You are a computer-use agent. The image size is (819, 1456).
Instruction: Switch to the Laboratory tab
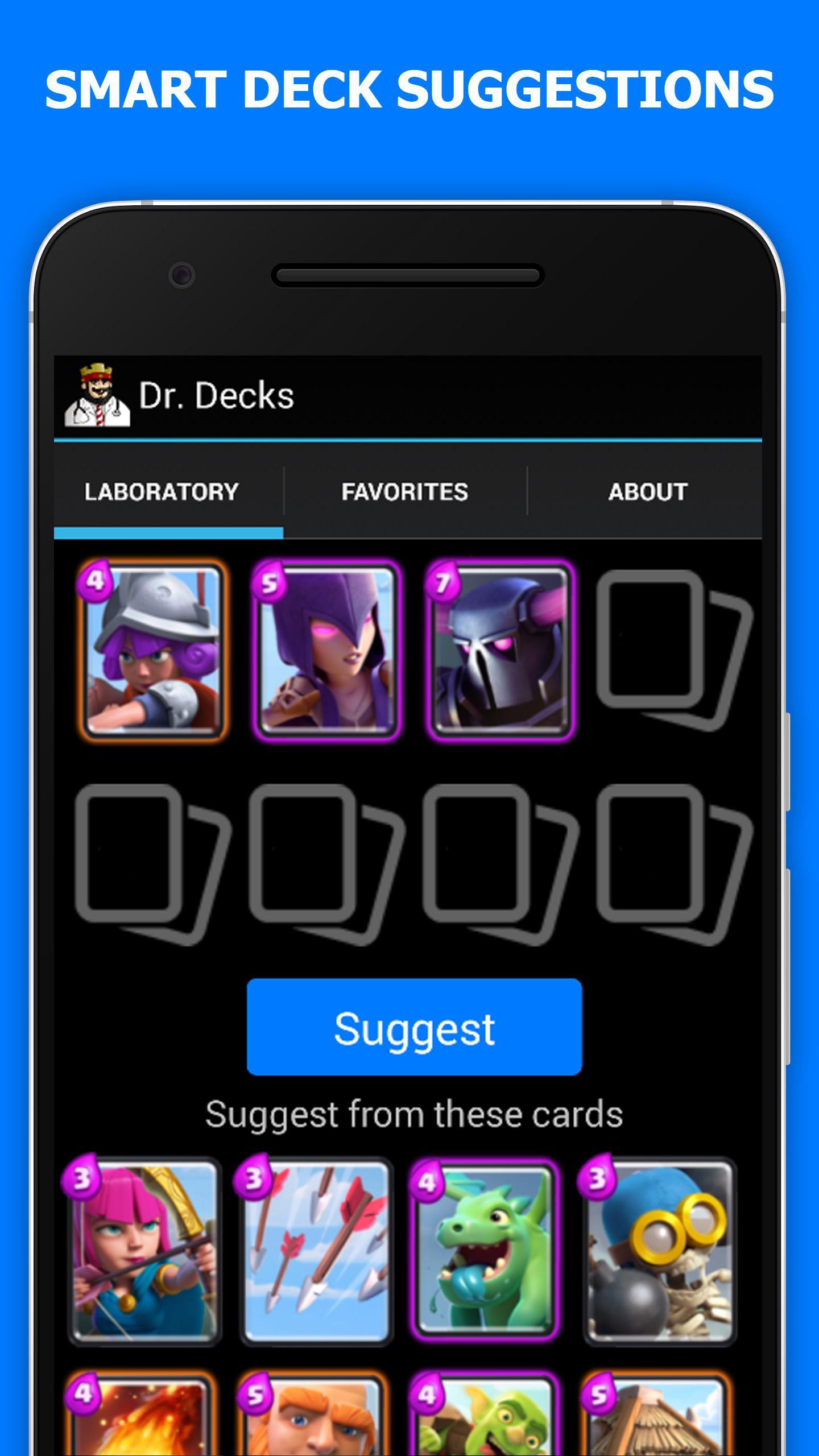tap(161, 493)
